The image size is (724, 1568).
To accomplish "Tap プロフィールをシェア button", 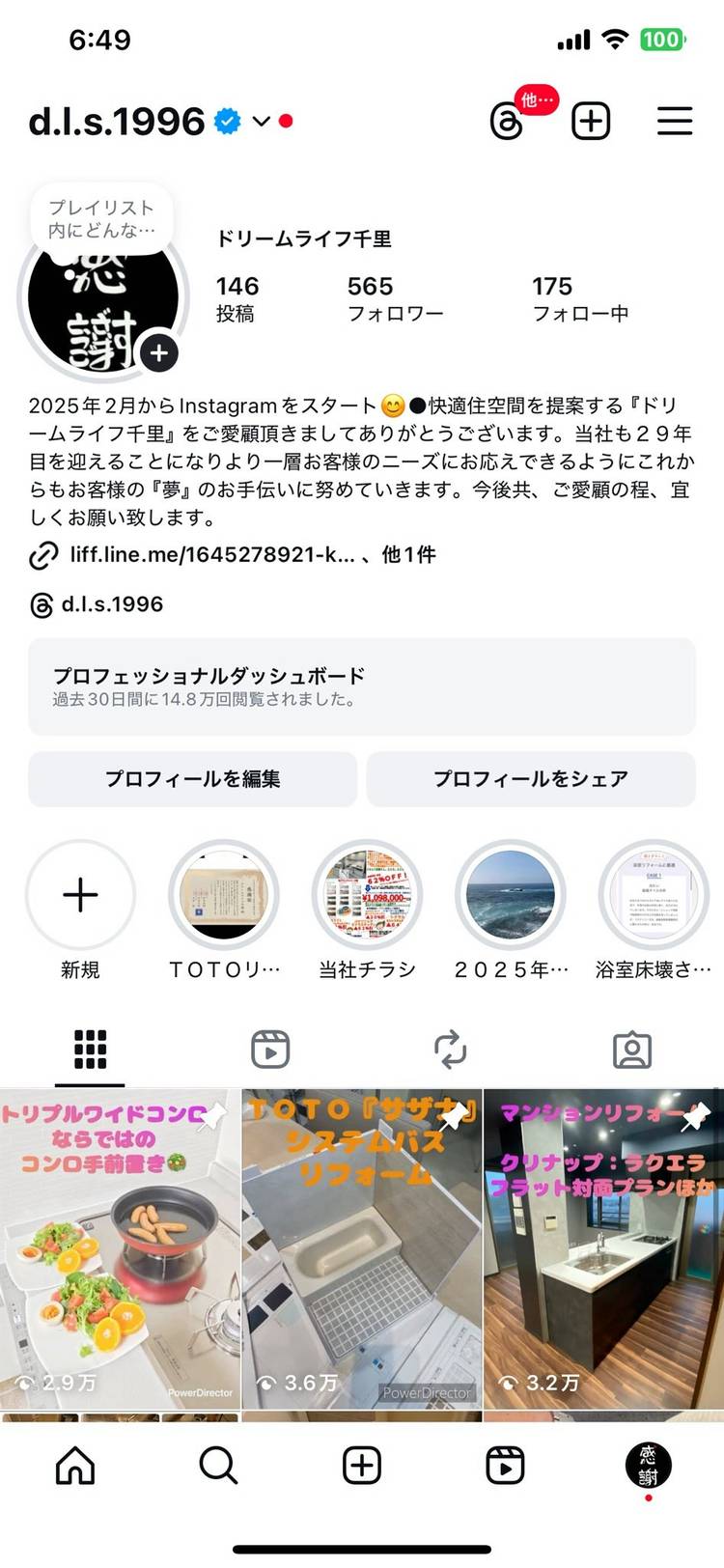I will click(531, 779).
